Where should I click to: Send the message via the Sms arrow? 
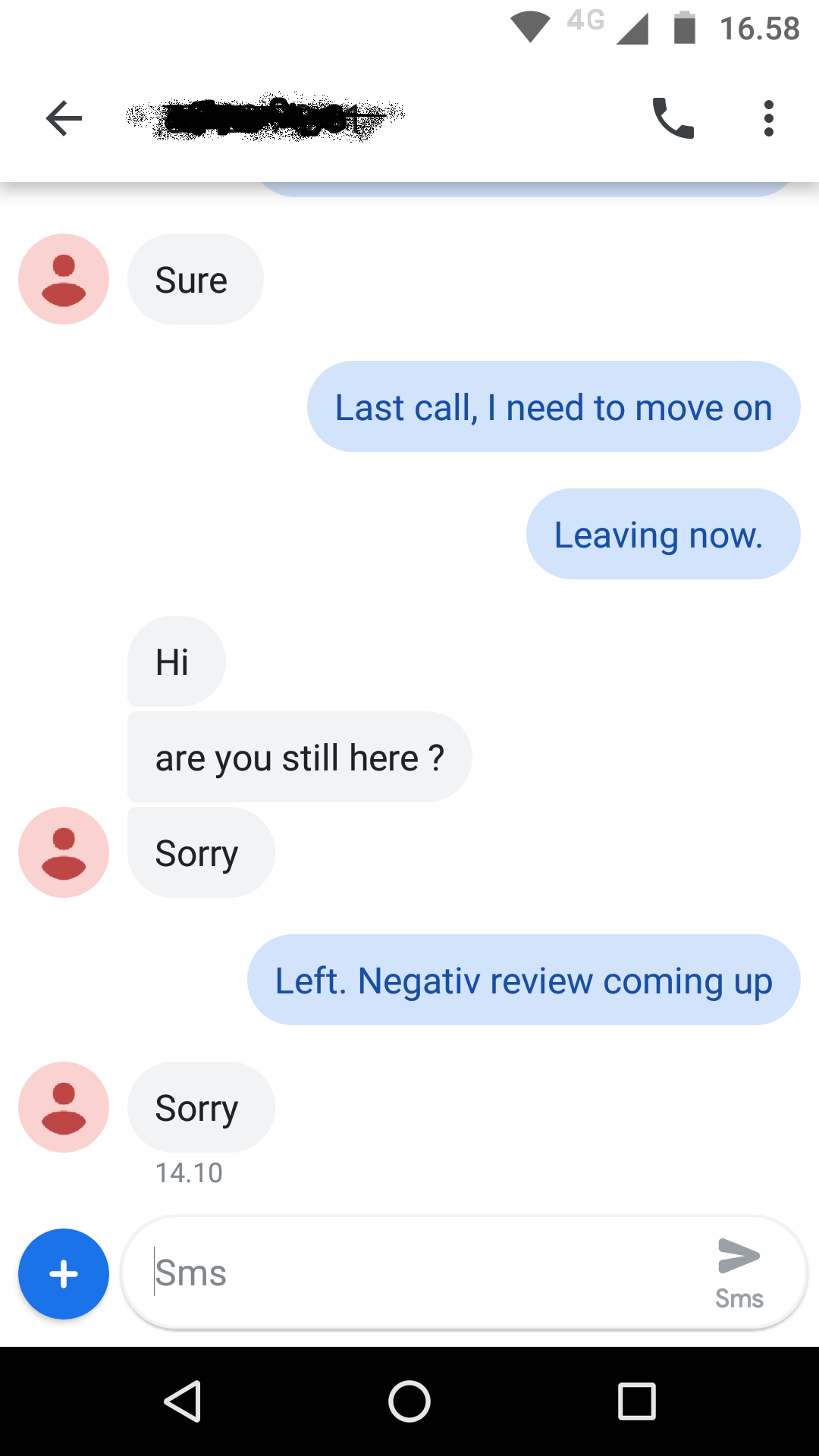(739, 1272)
